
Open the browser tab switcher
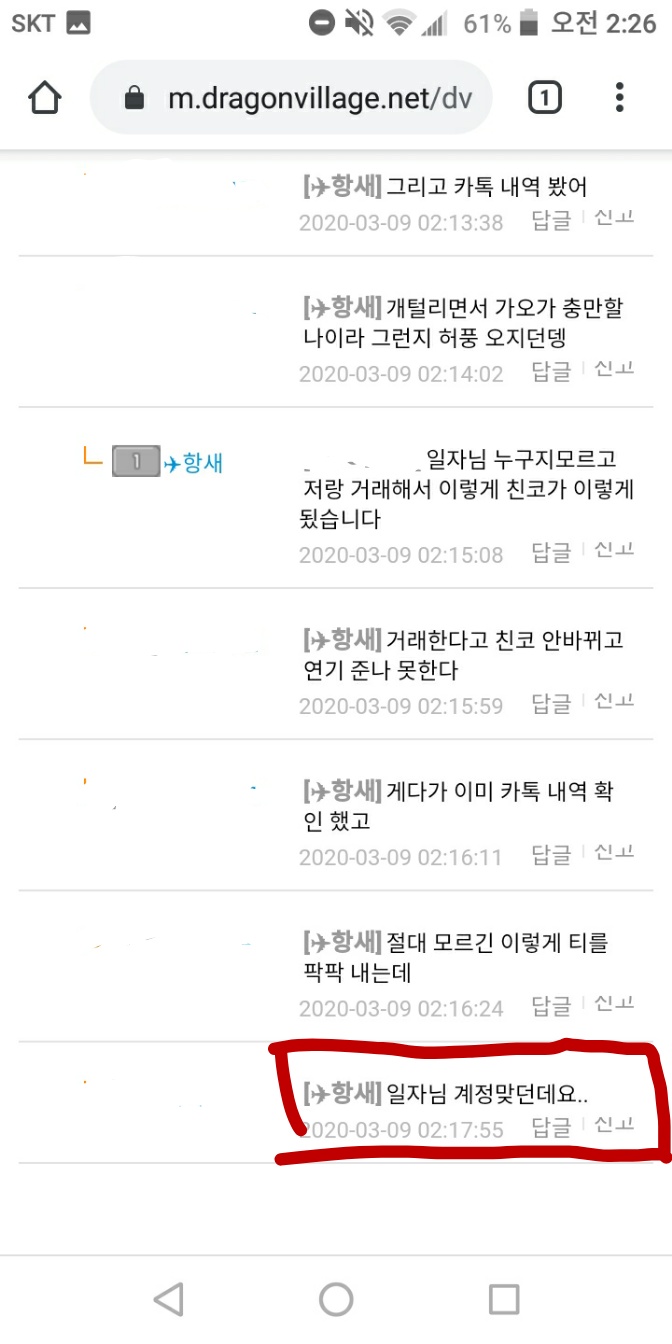[x=544, y=97]
